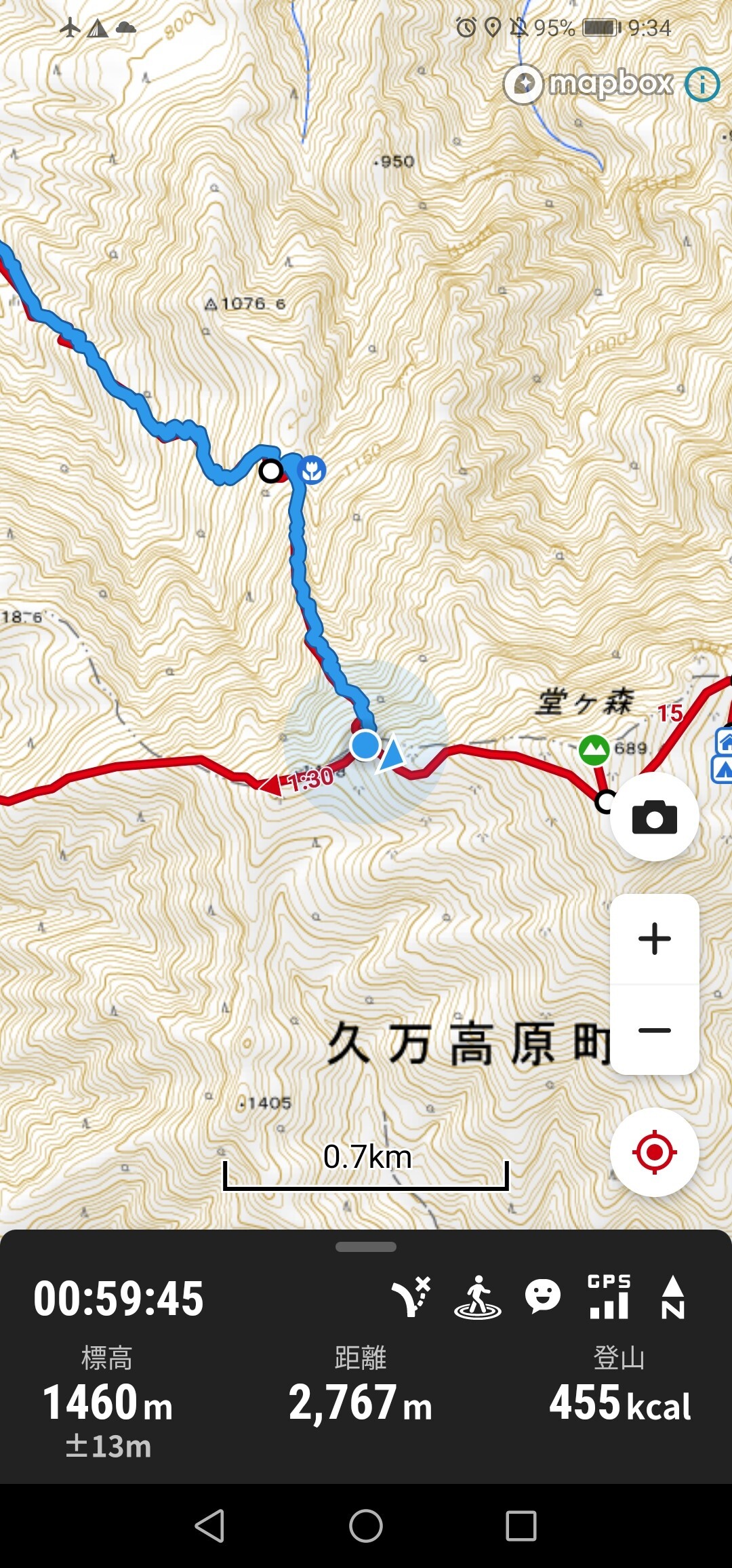732x1568 pixels.
Task: Zoom out of the map
Action: 654,1030
